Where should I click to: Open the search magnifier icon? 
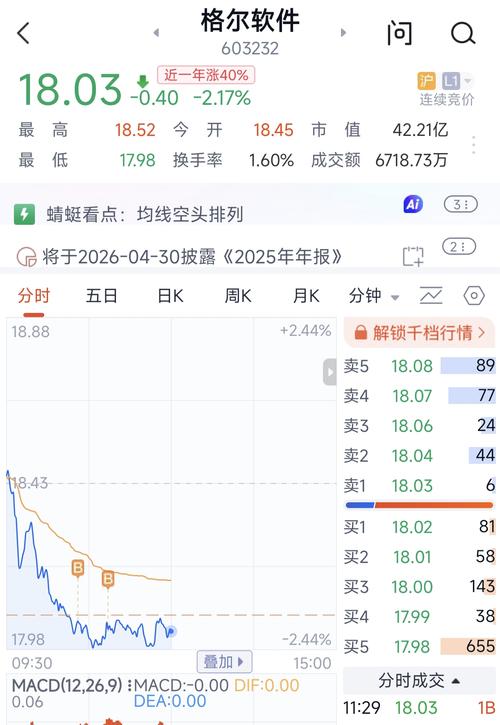click(463, 33)
